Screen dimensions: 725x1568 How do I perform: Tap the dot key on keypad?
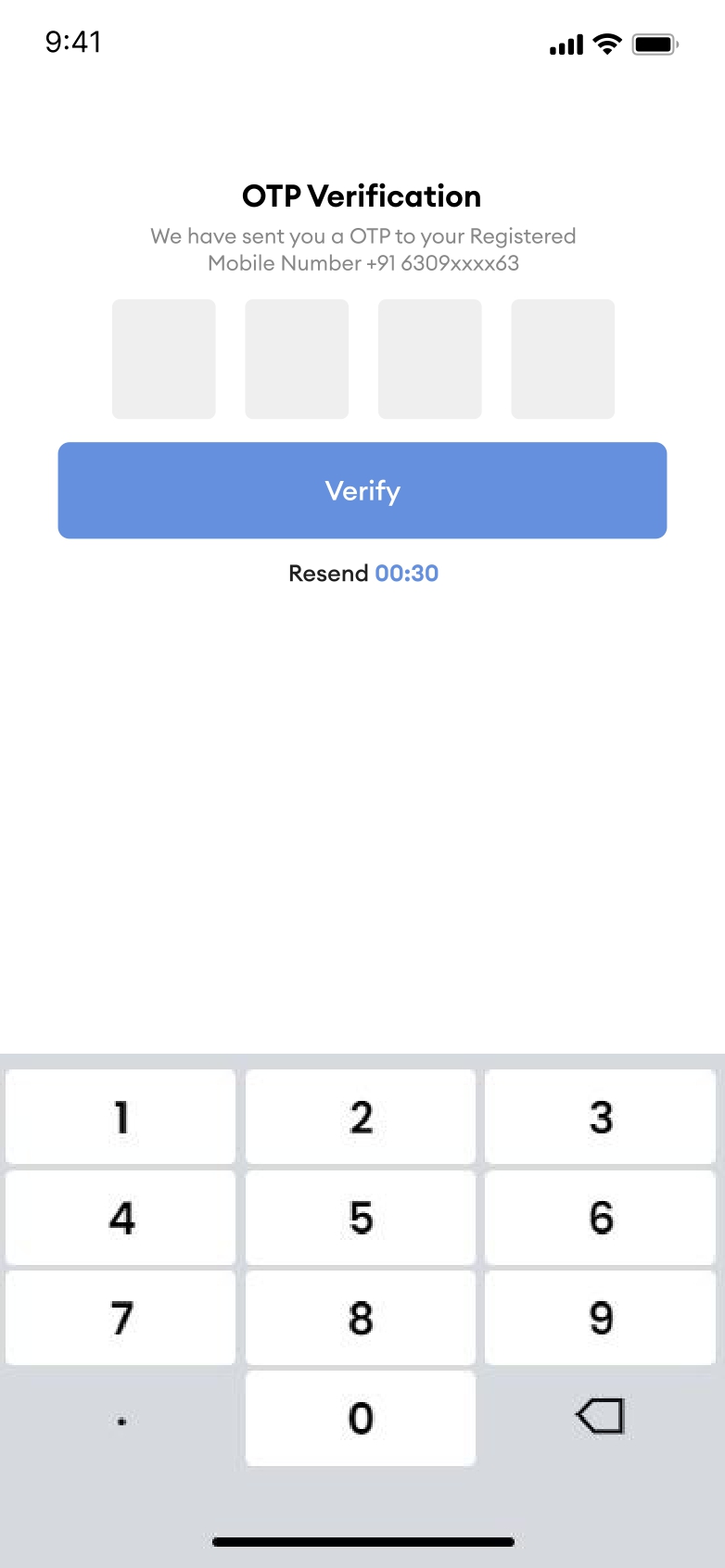121,1420
